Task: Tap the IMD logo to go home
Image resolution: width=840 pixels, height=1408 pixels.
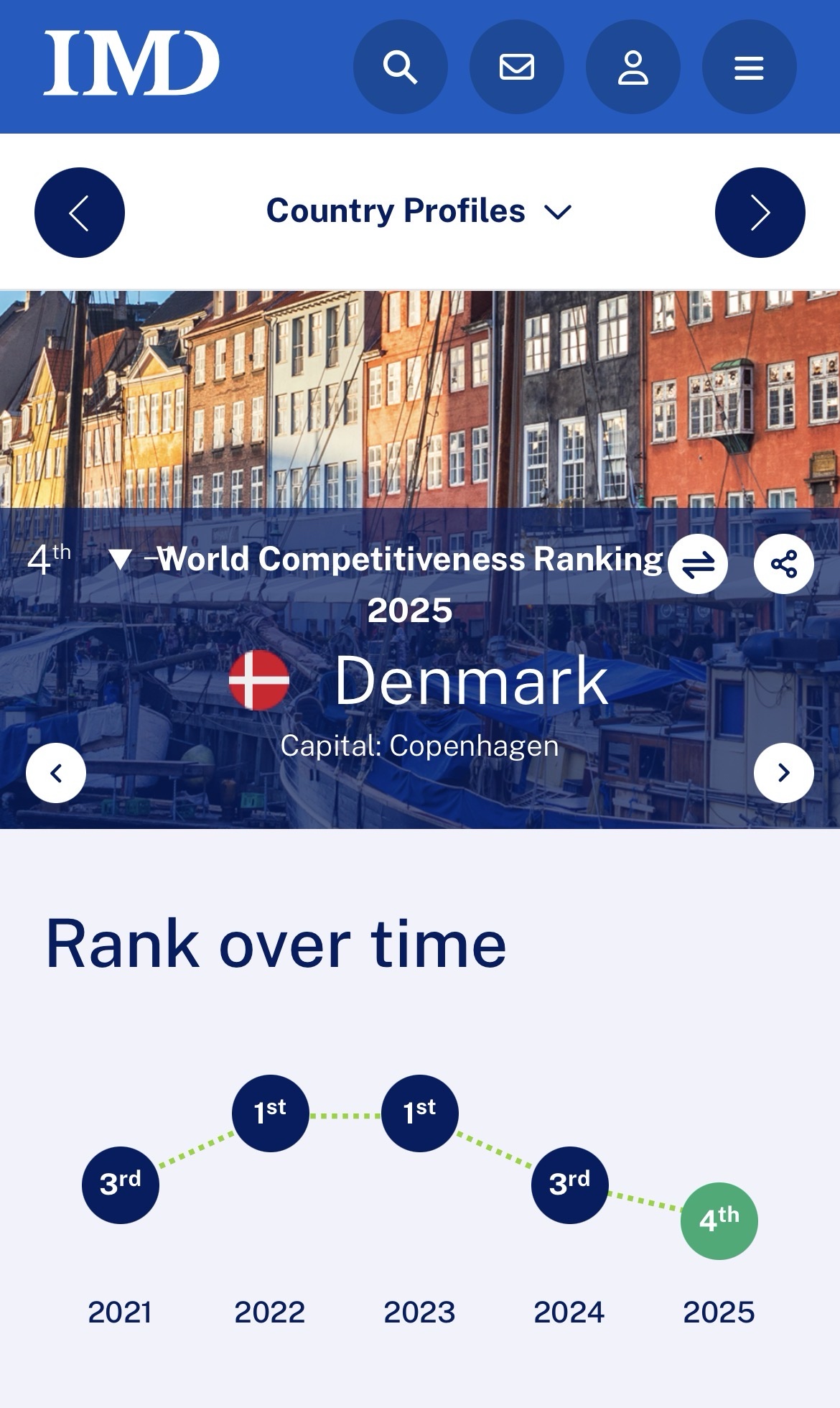Action: (x=131, y=63)
